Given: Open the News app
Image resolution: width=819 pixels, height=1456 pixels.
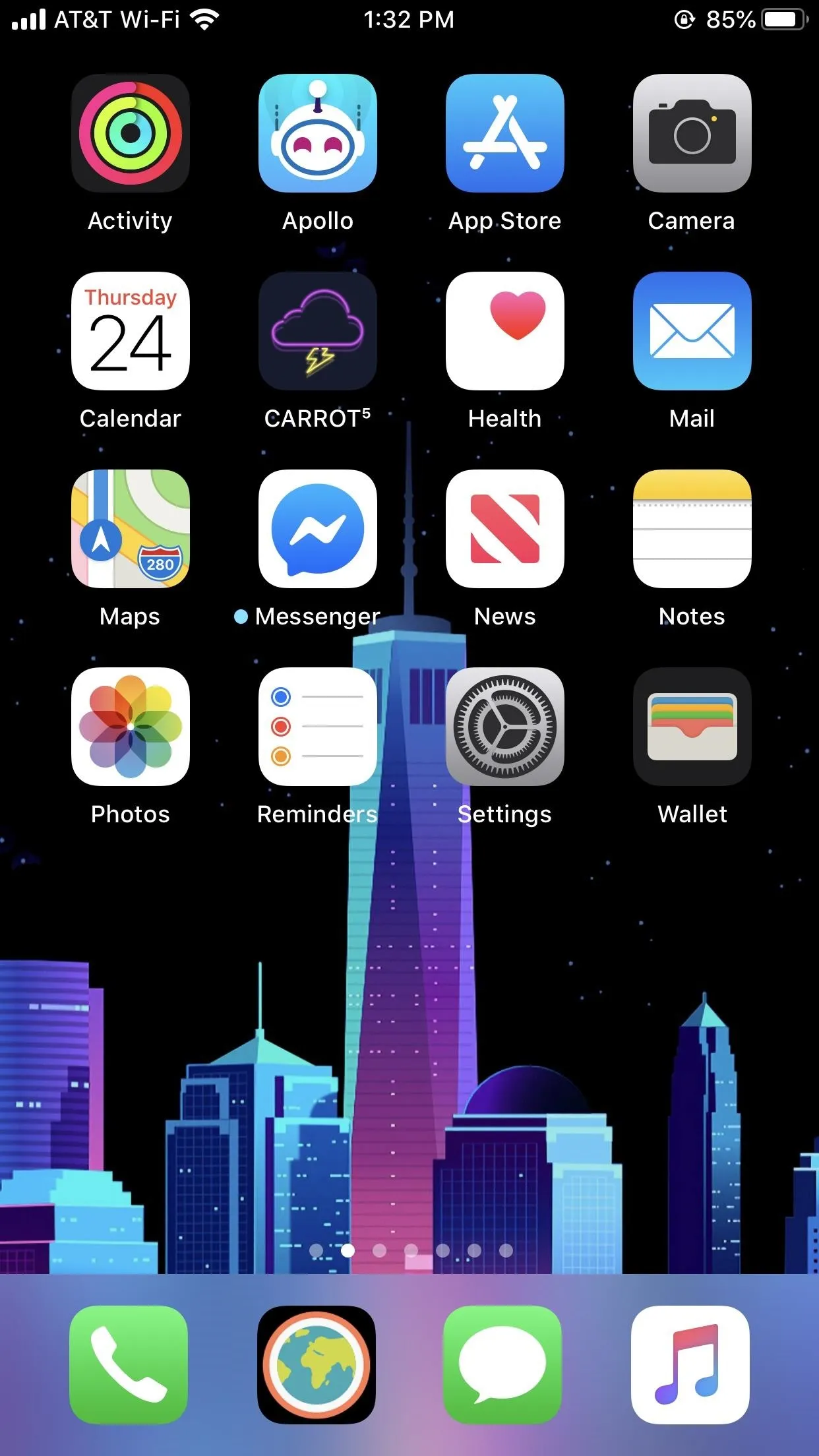Looking at the screenshot, I should pos(505,529).
